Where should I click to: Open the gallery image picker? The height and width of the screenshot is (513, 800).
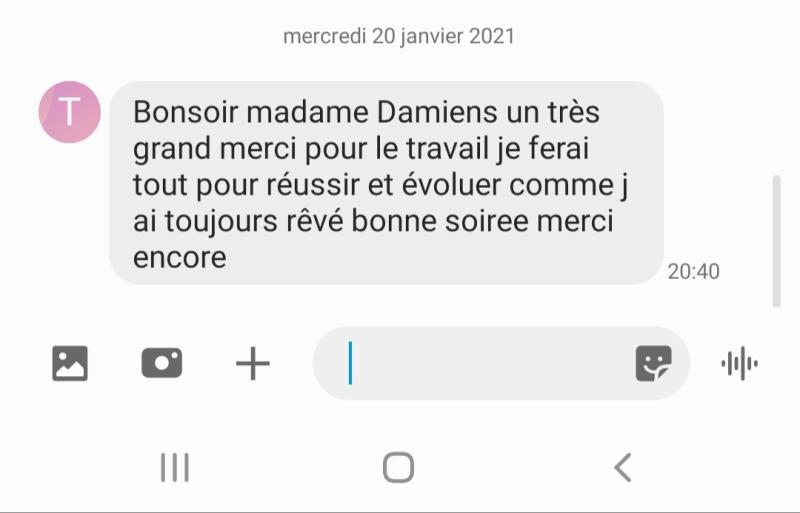click(x=70, y=363)
